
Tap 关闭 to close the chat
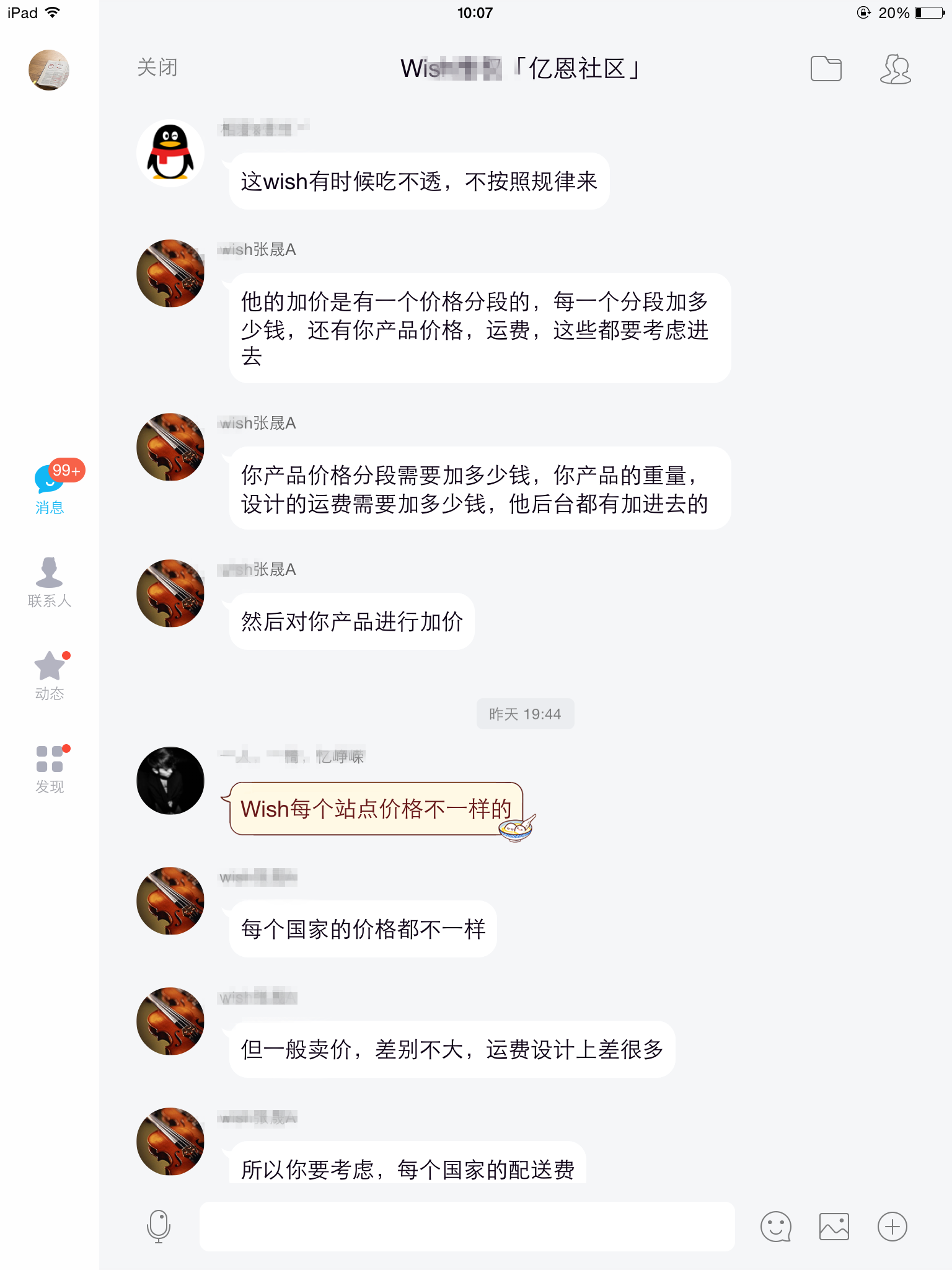point(157,68)
